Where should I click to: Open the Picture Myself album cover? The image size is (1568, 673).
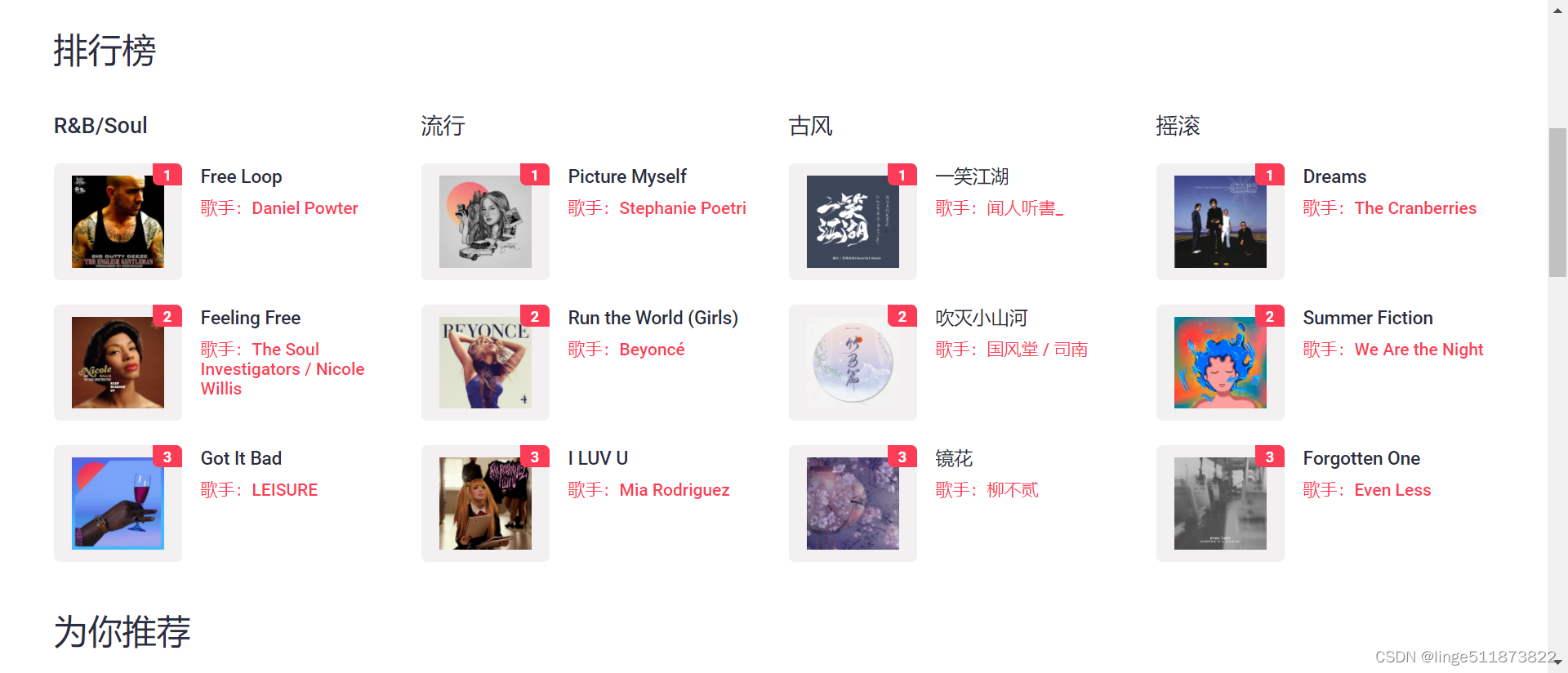485,221
